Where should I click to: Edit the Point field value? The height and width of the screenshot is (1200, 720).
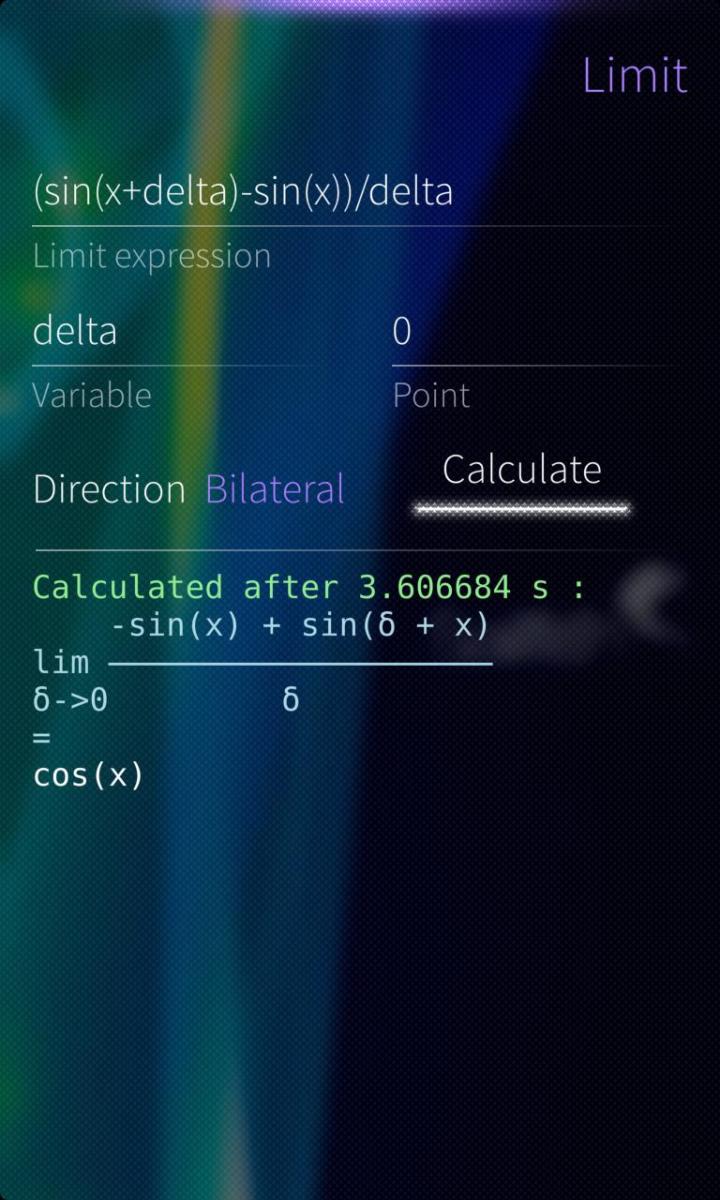click(530, 330)
